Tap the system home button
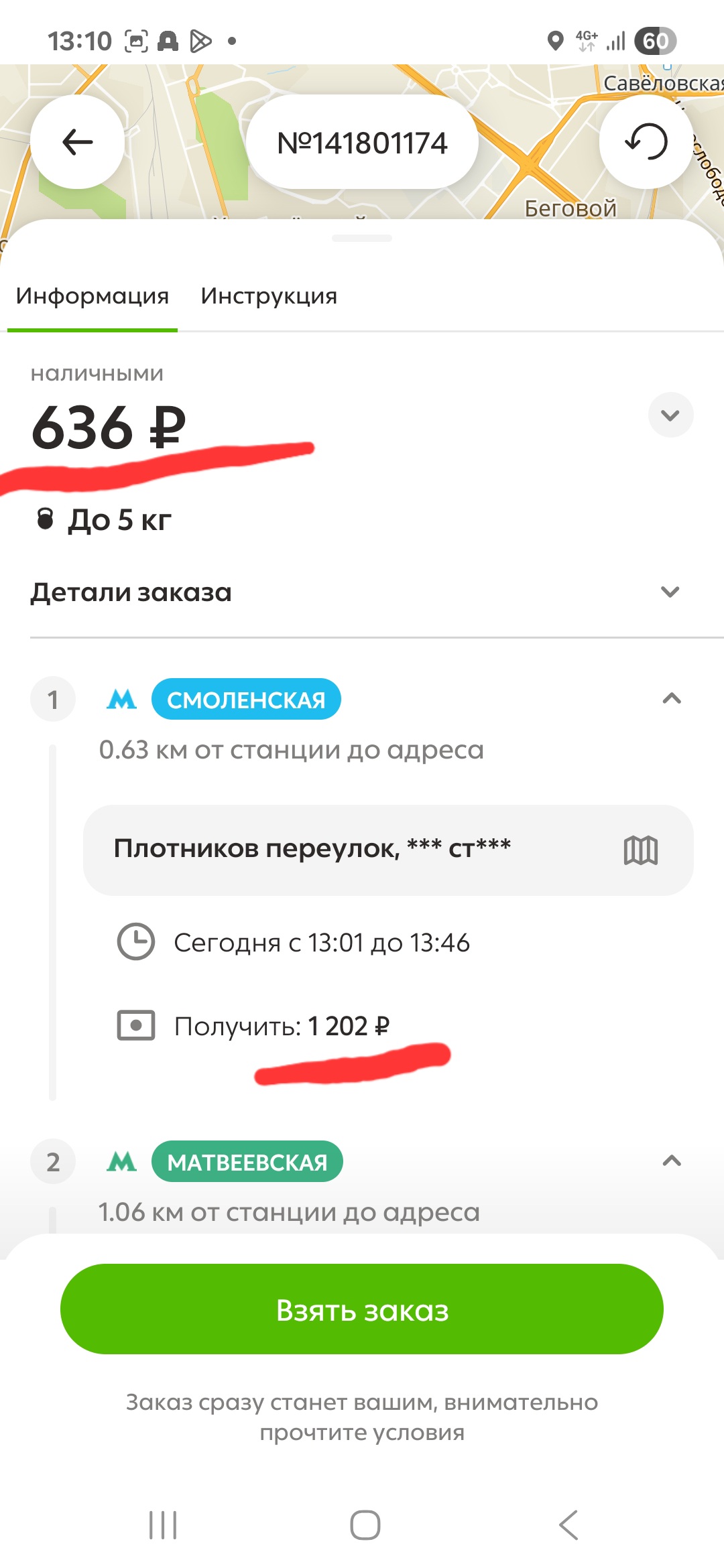 tap(365, 1525)
